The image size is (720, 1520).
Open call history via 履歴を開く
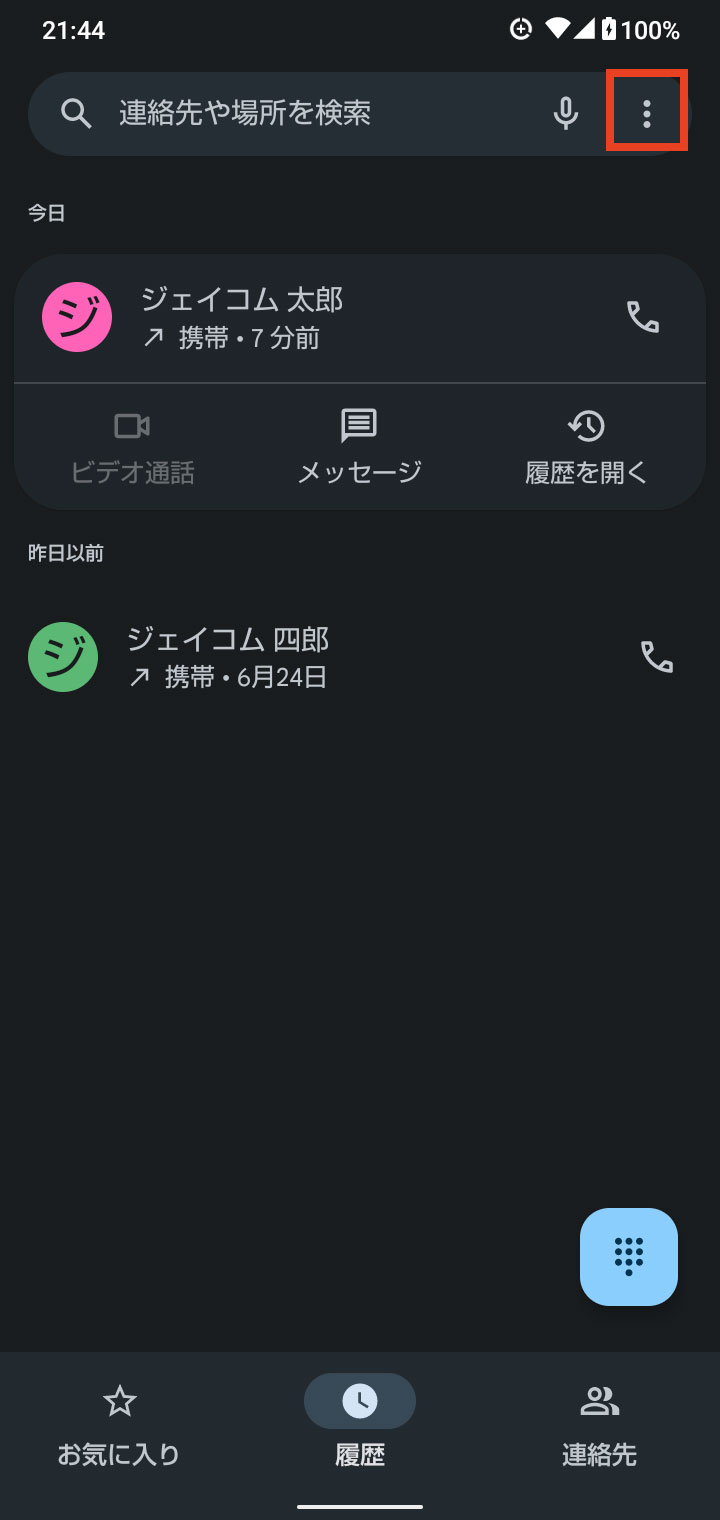[x=587, y=447]
